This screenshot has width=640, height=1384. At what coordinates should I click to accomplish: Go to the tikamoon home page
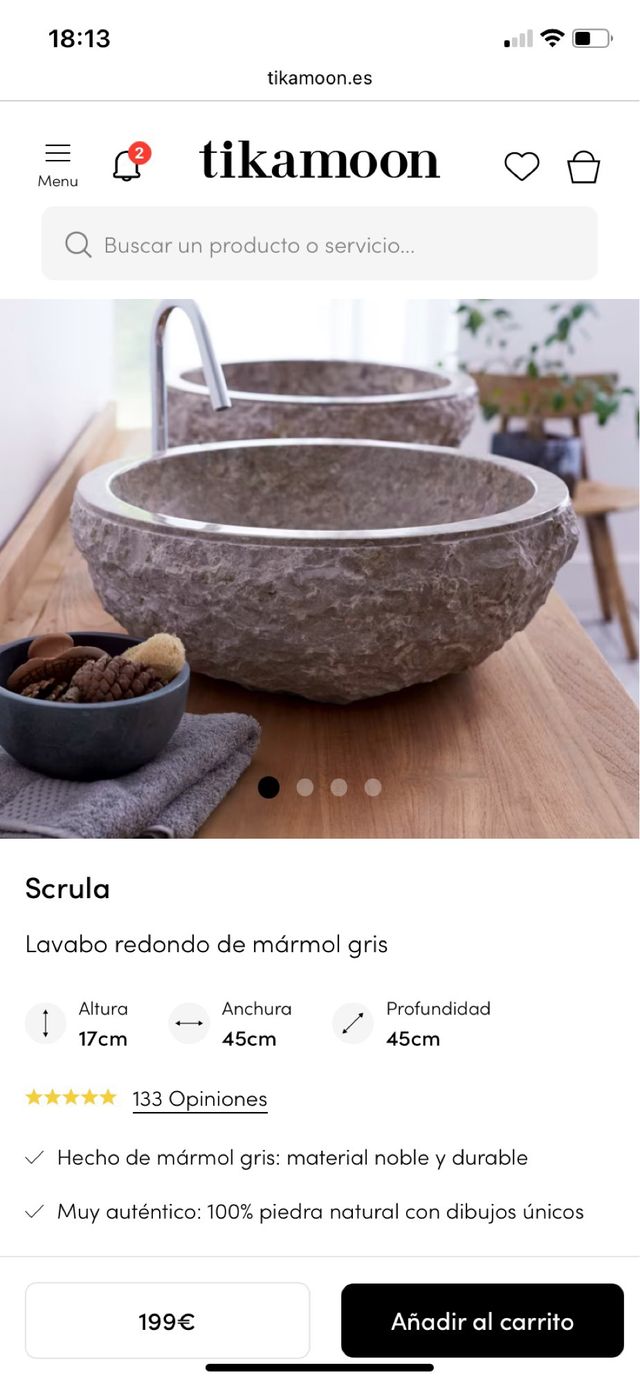coord(320,162)
